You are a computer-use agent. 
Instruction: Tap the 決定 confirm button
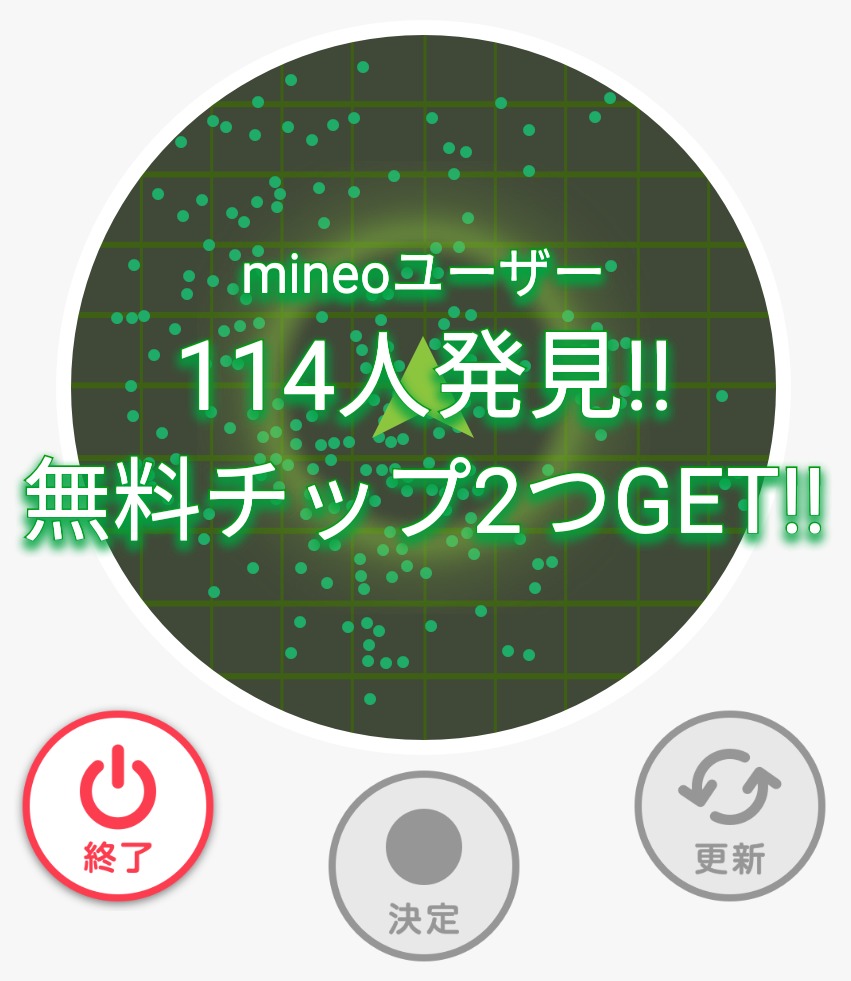coord(424,866)
